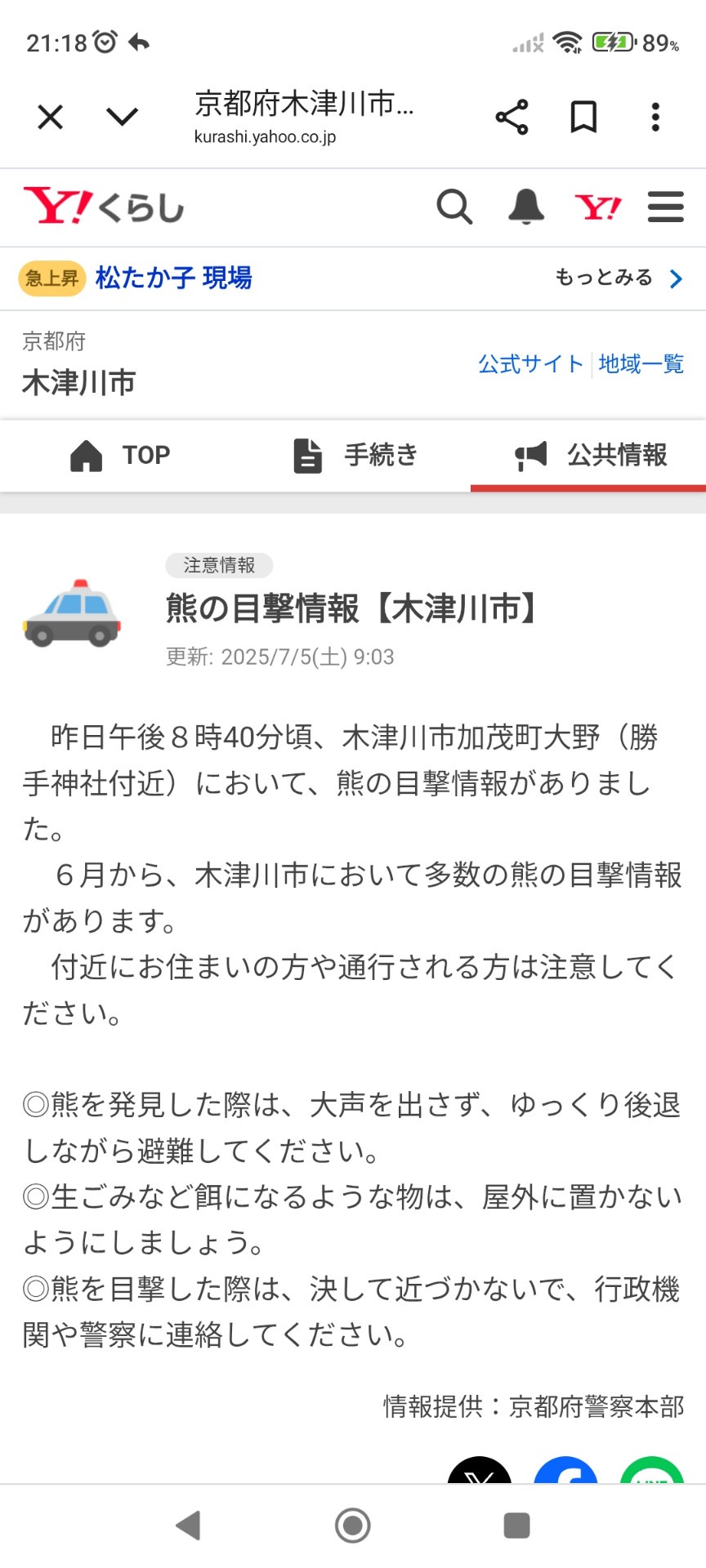The width and height of the screenshot is (706, 1568).
Task: Tap the system back button
Action: click(189, 1525)
